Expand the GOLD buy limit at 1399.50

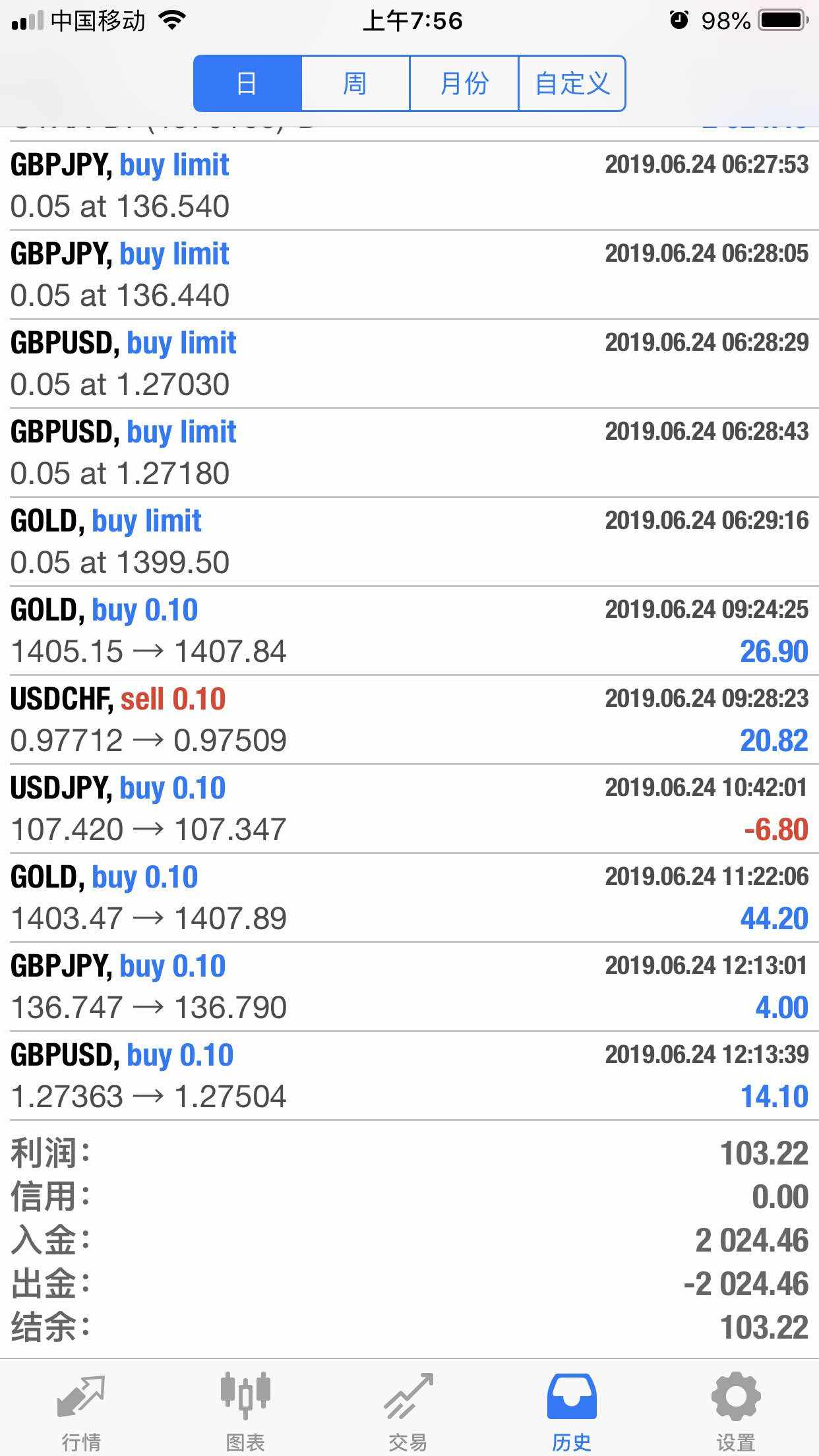pyautogui.click(x=409, y=541)
